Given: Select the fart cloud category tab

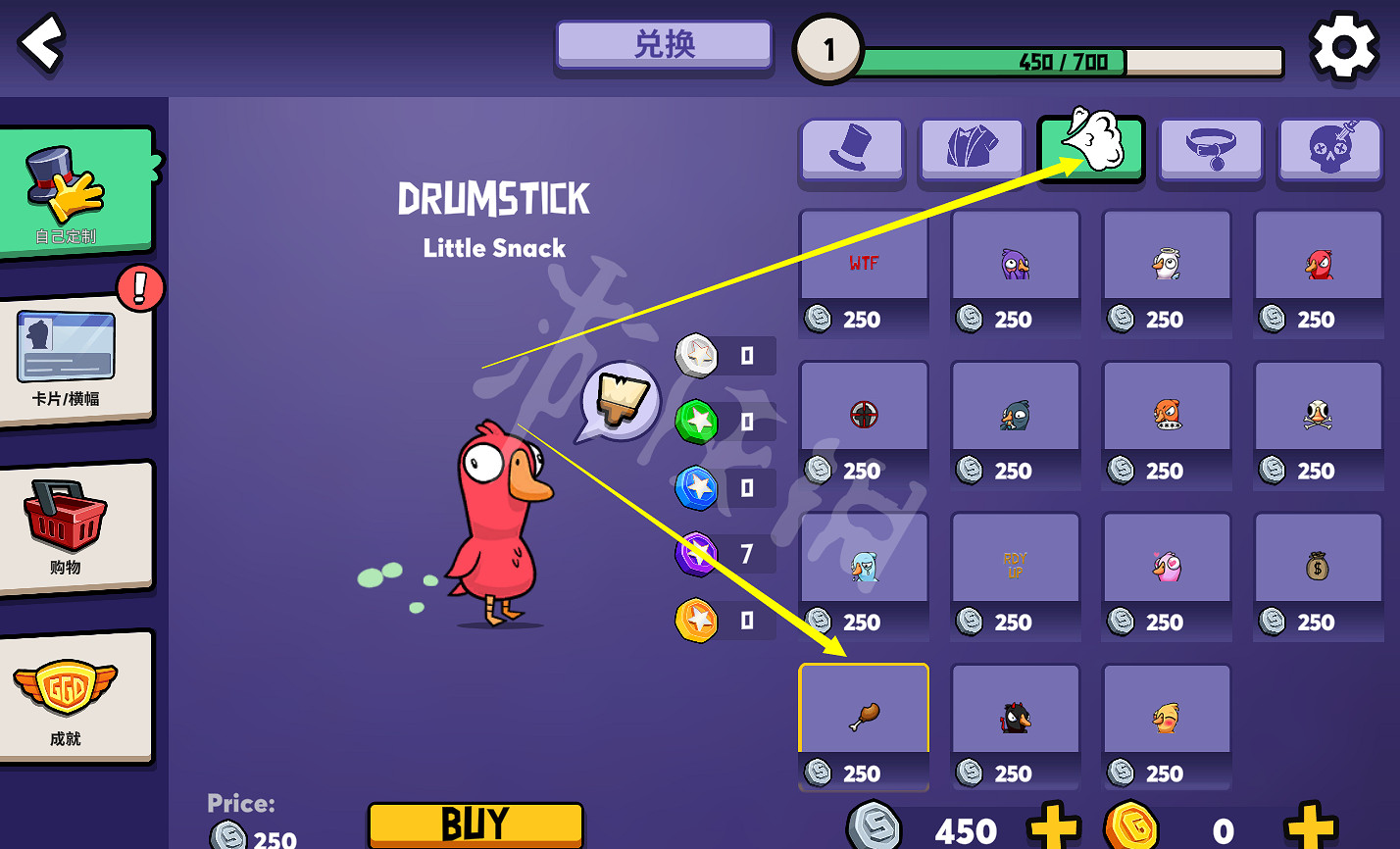Looking at the screenshot, I should [1091, 147].
